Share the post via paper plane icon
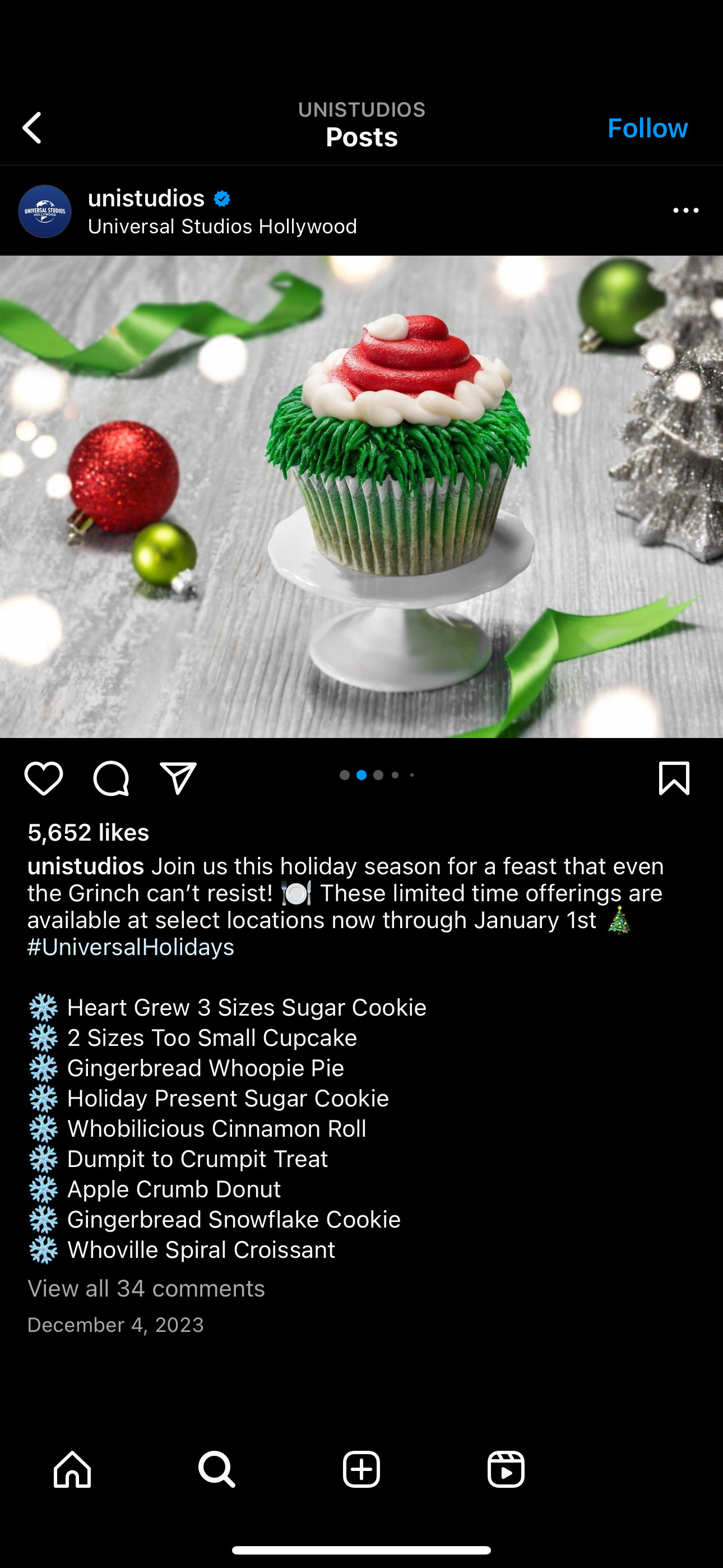Image resolution: width=723 pixels, height=1568 pixels. [x=178, y=778]
